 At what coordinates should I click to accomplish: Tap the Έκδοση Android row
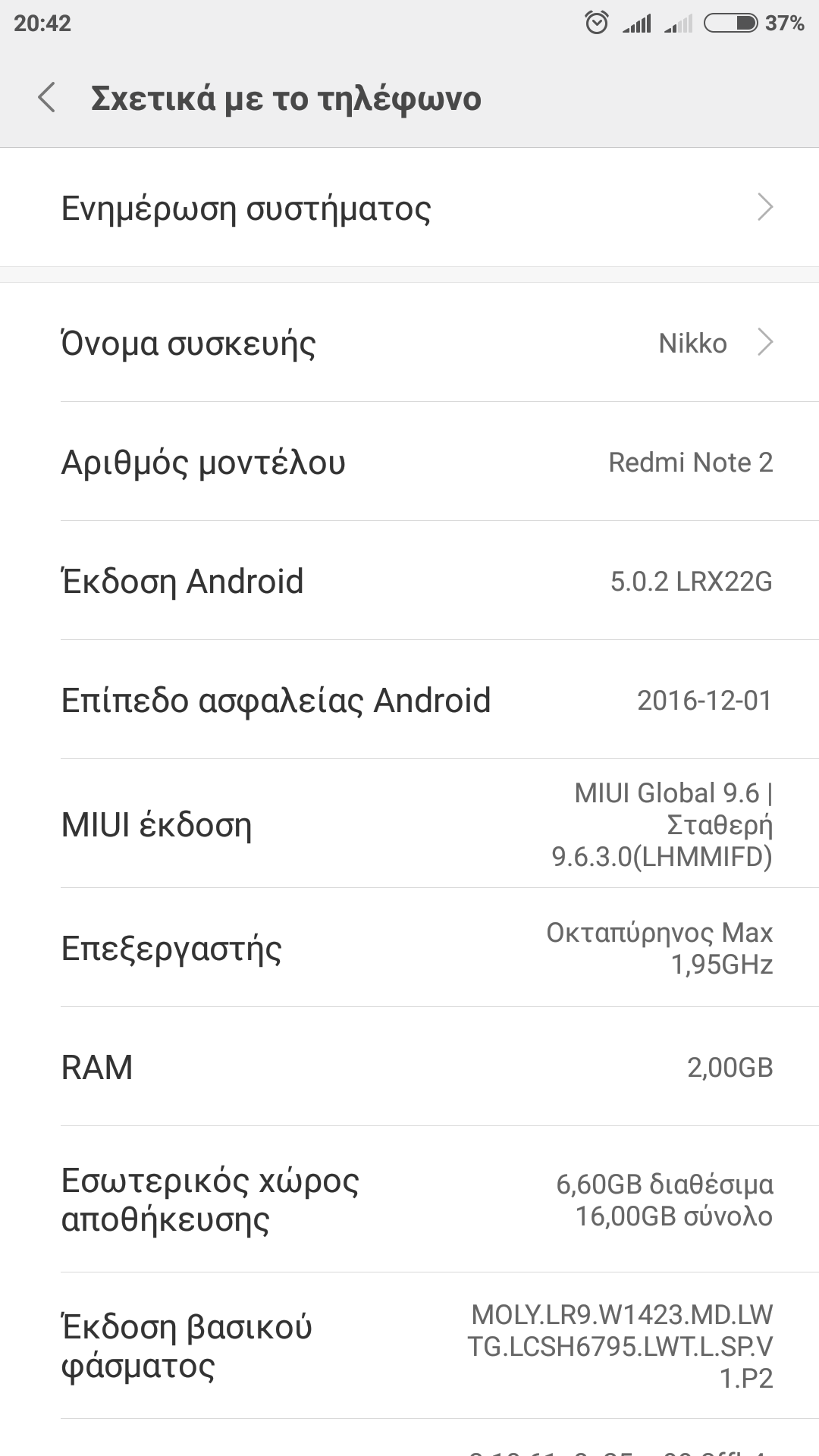pyautogui.click(x=409, y=581)
